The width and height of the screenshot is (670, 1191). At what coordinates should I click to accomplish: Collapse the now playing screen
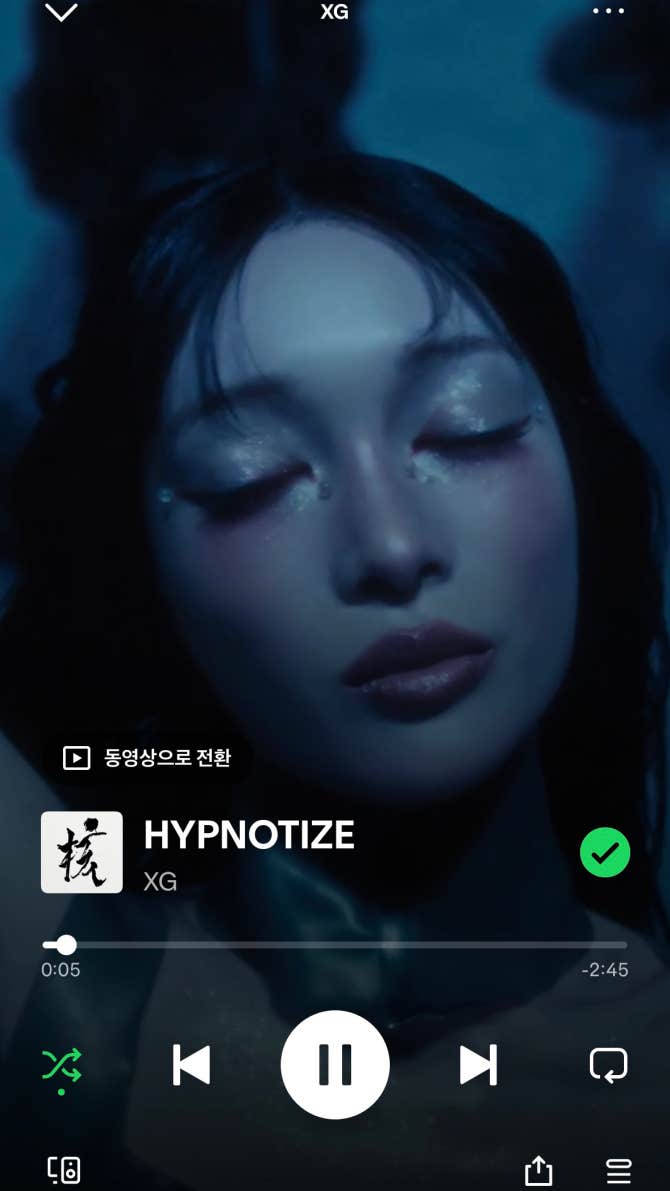click(61, 12)
